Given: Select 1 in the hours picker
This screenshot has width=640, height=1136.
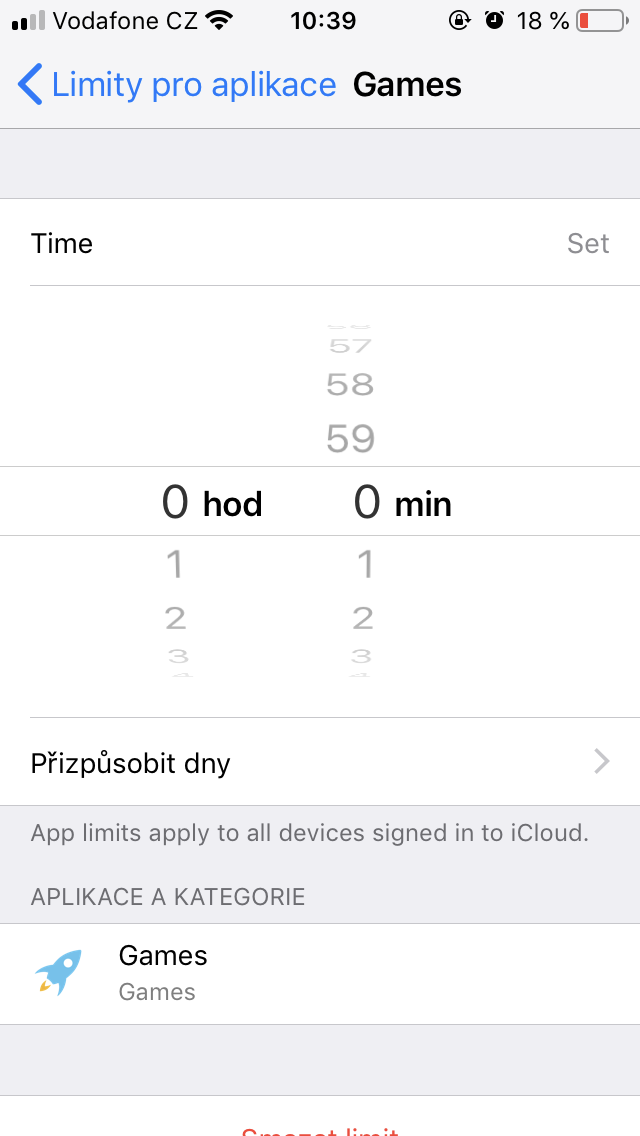Looking at the screenshot, I should [x=175, y=564].
